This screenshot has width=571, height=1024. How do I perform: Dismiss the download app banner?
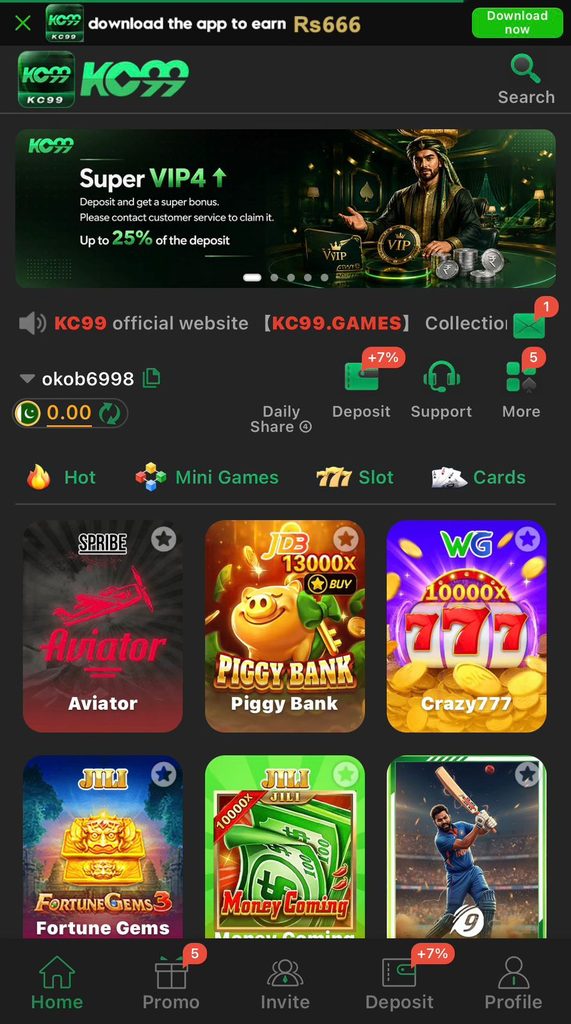click(23, 24)
